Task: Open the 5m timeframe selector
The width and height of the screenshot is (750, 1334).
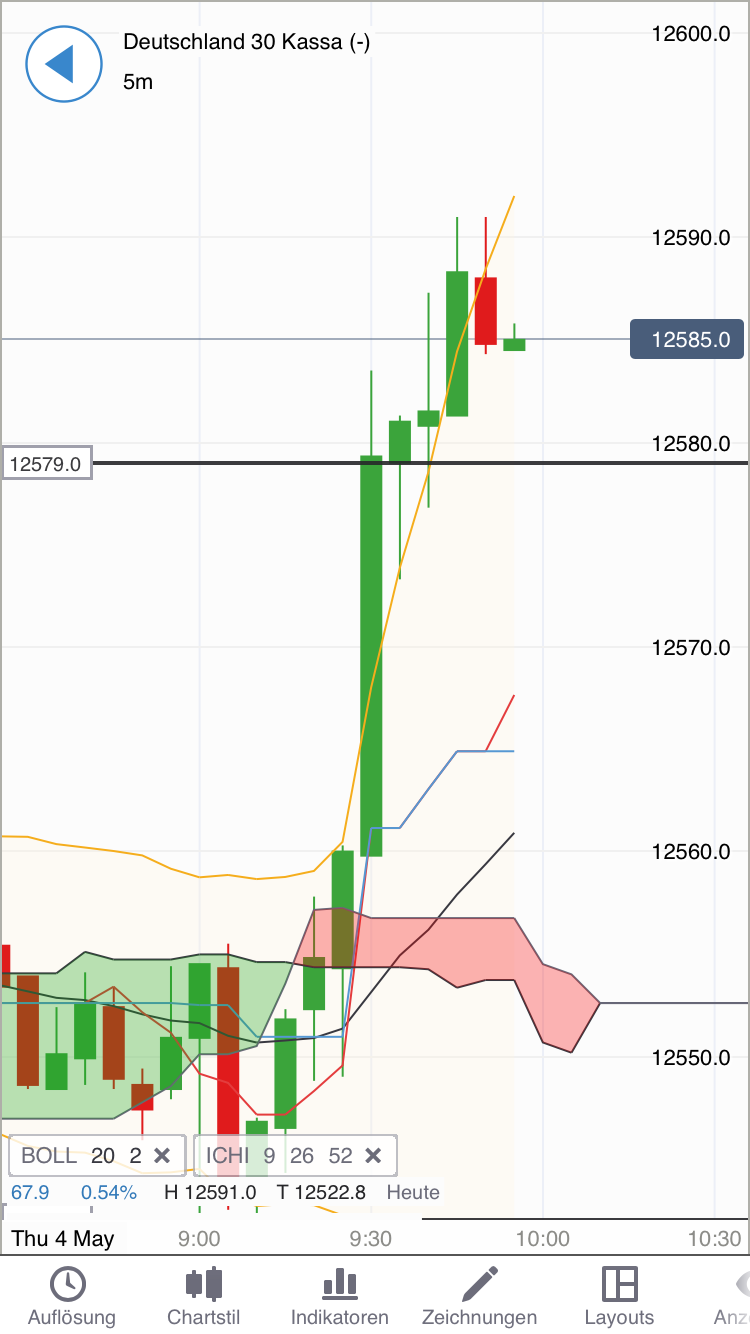Action: pos(138,82)
